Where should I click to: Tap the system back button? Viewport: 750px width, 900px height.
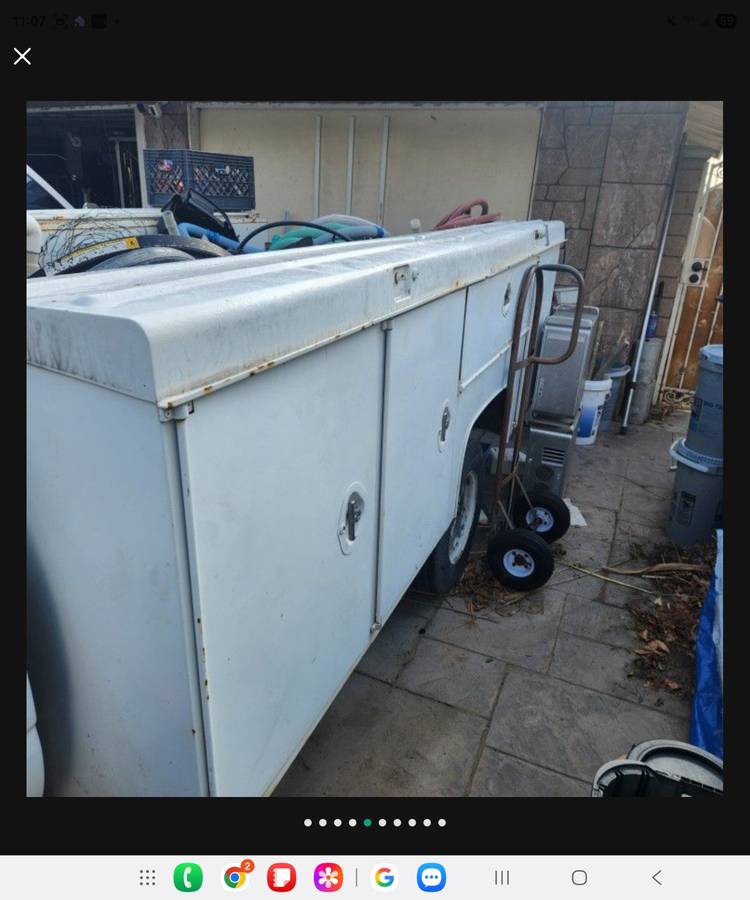pos(656,878)
